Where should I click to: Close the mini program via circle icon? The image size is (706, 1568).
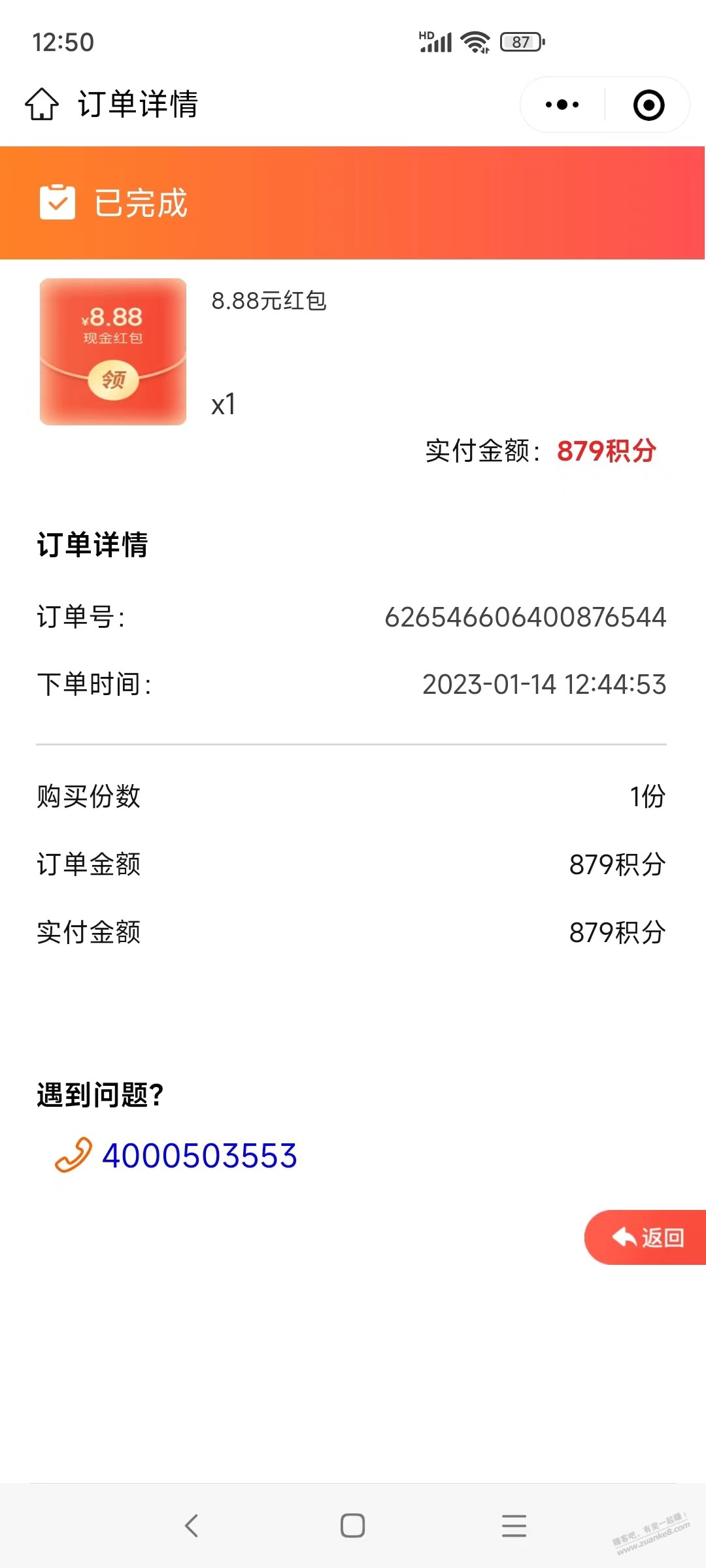pos(648,105)
